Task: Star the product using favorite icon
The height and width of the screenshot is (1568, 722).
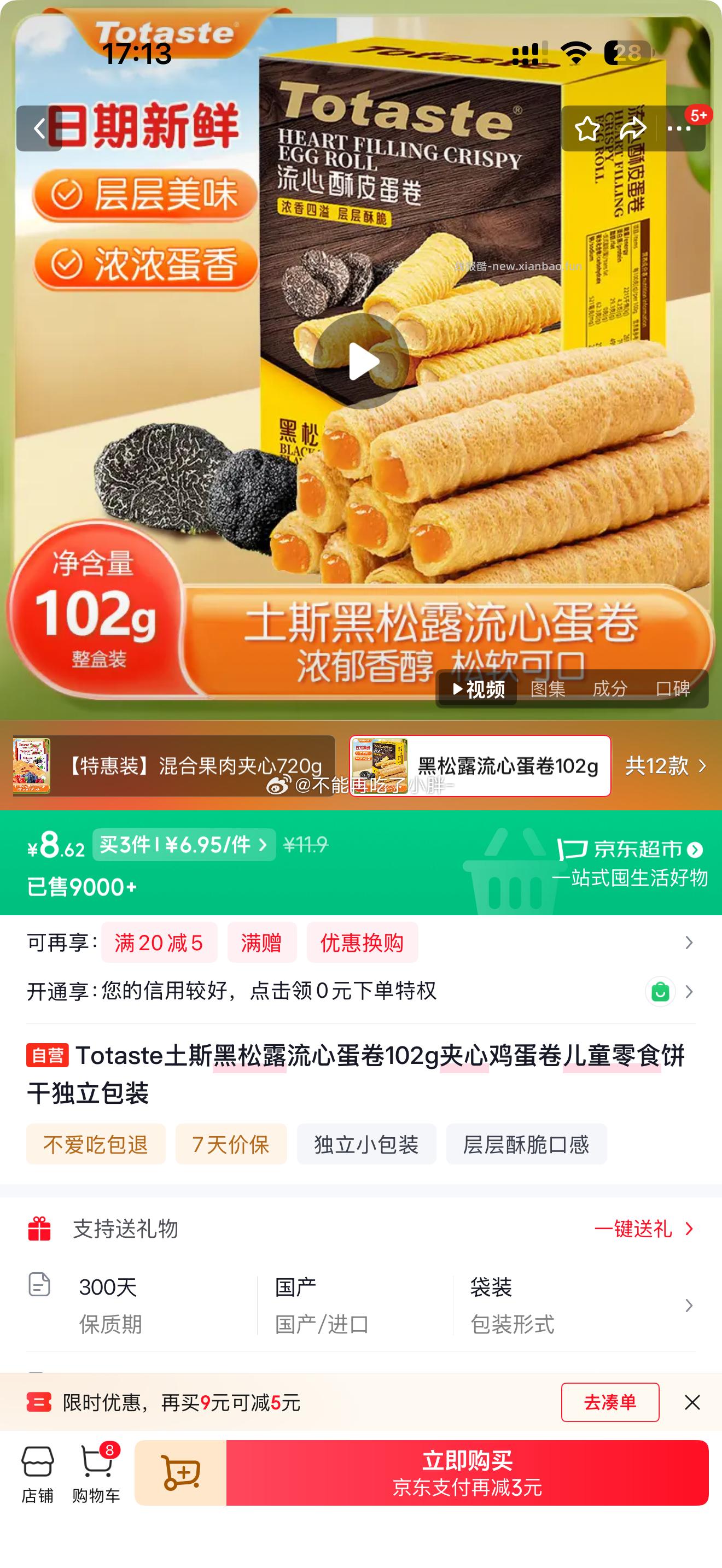Action: pyautogui.click(x=586, y=128)
